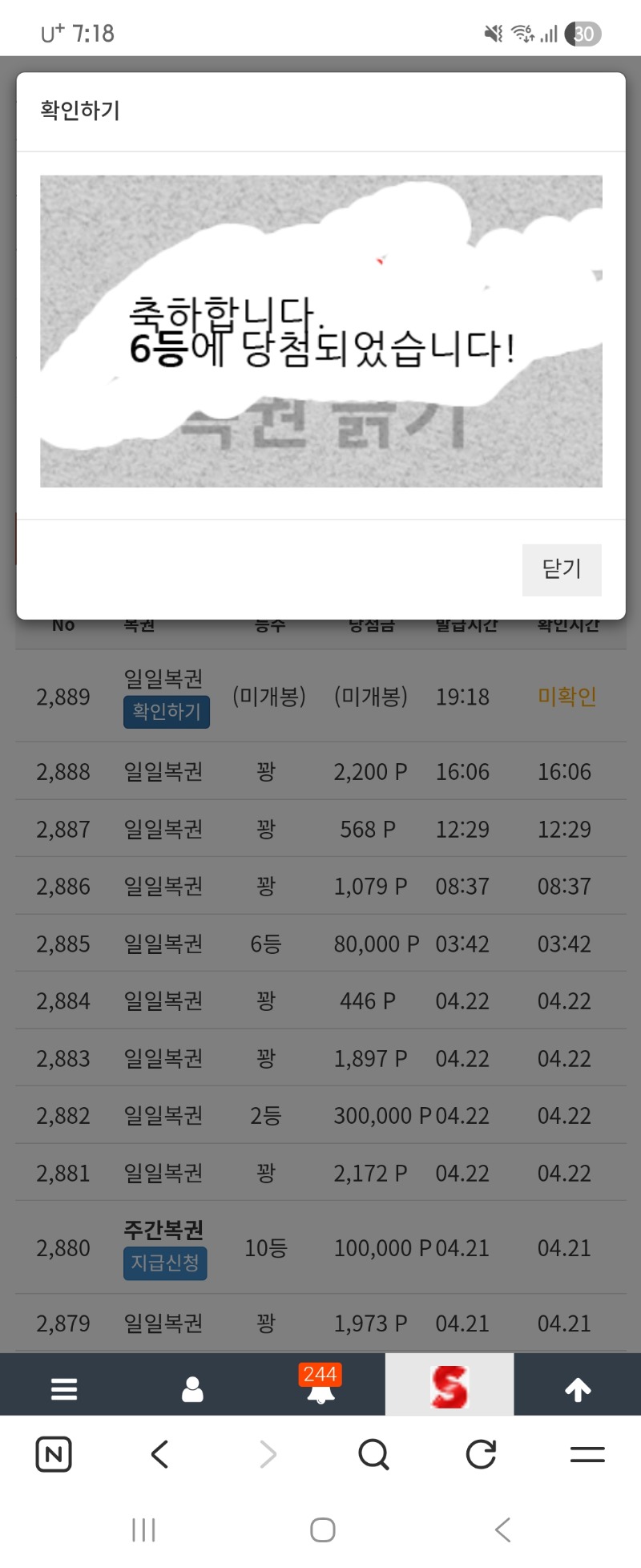
Task: Close the dialog with 닫기 button
Action: tap(561, 569)
